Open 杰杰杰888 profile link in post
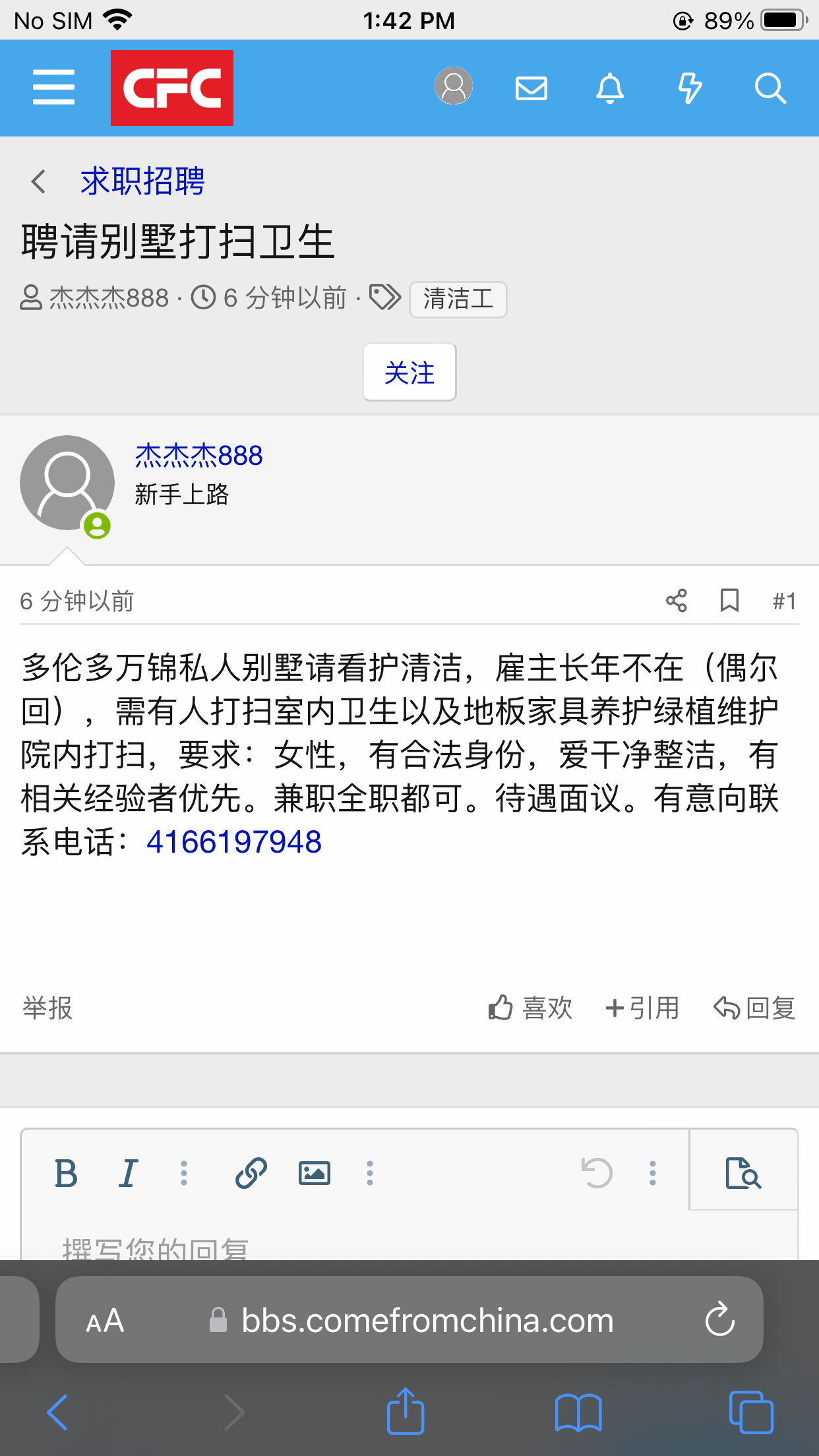 [198, 456]
